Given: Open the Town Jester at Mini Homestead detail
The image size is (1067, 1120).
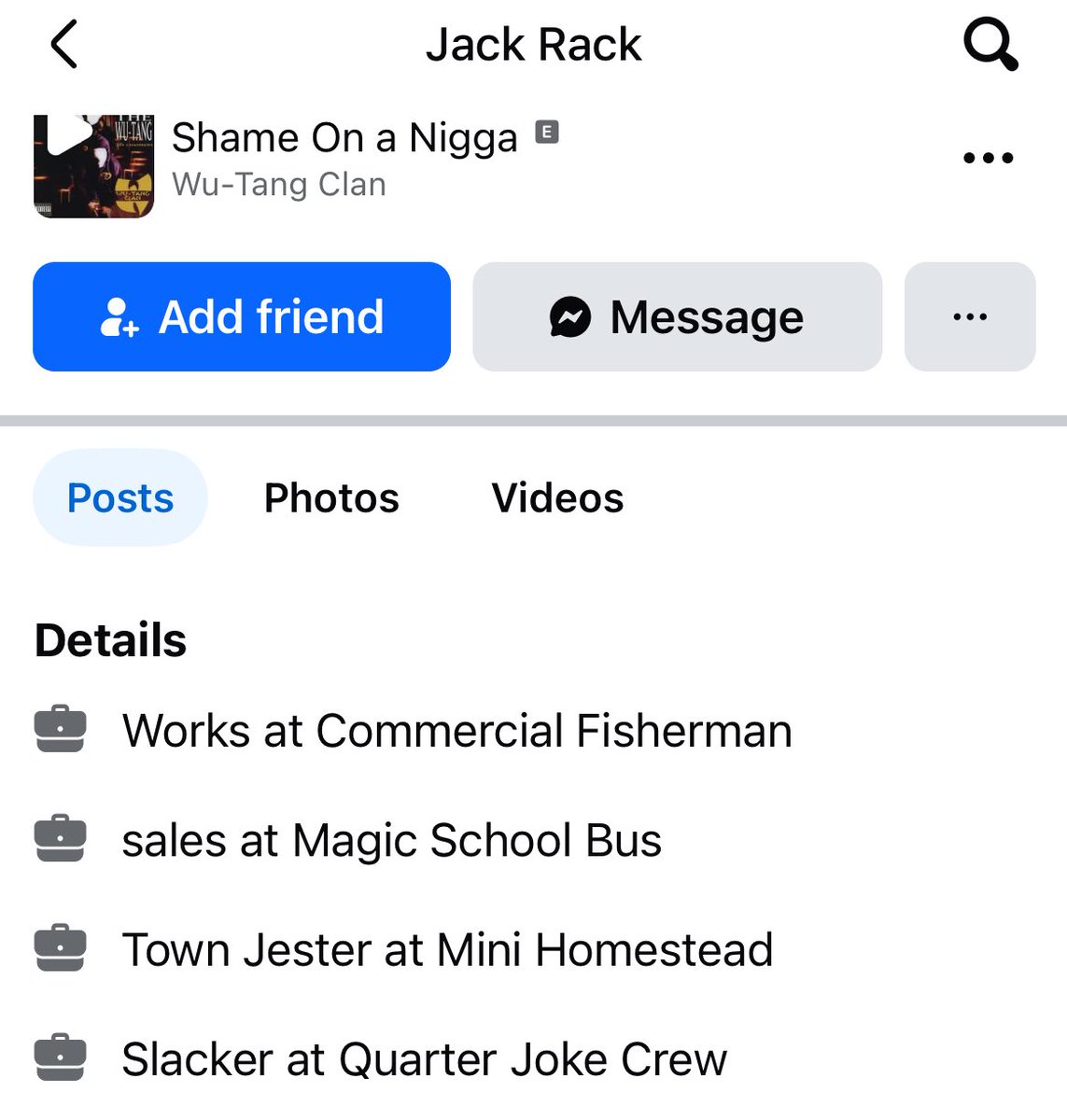Looking at the screenshot, I should point(447,950).
